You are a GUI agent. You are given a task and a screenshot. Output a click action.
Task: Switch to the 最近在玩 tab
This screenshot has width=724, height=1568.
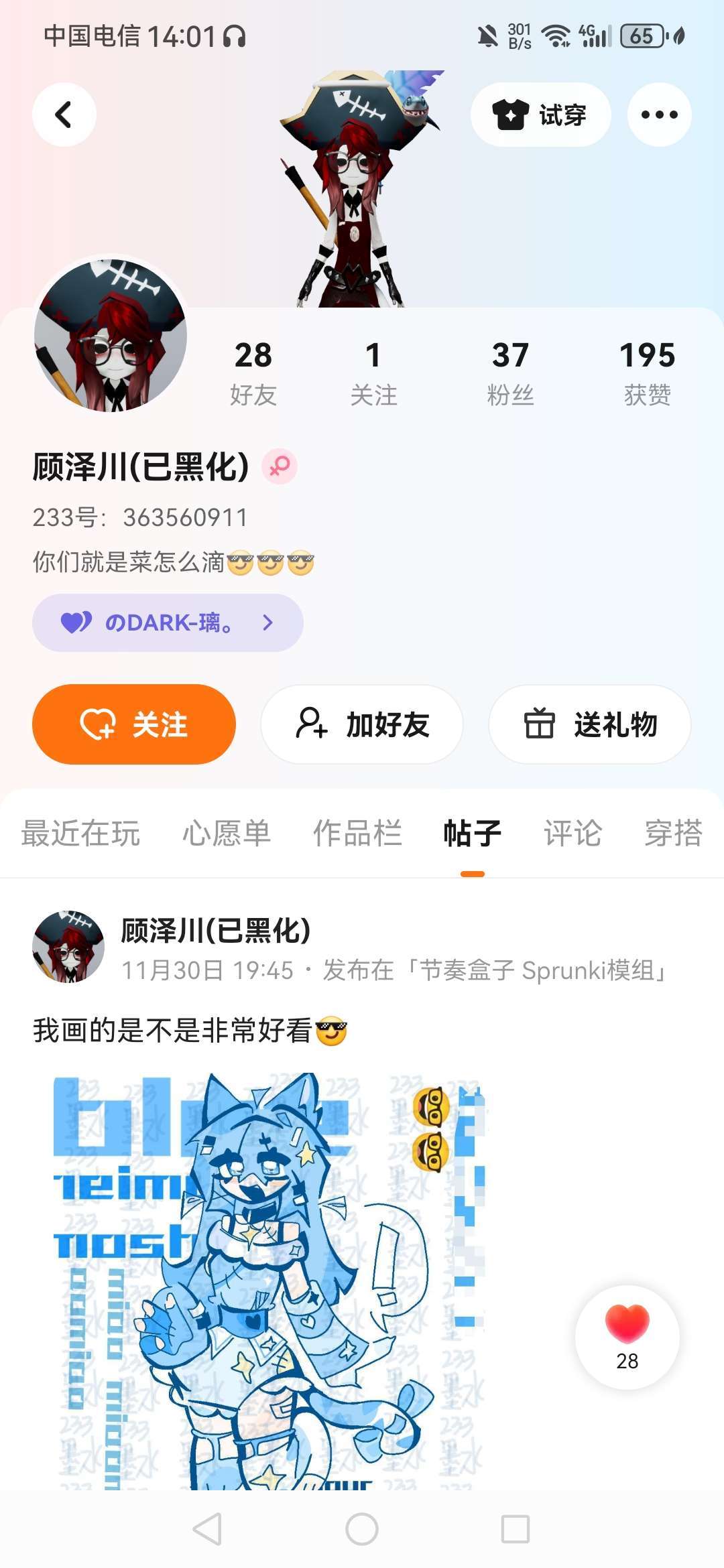coord(80,834)
